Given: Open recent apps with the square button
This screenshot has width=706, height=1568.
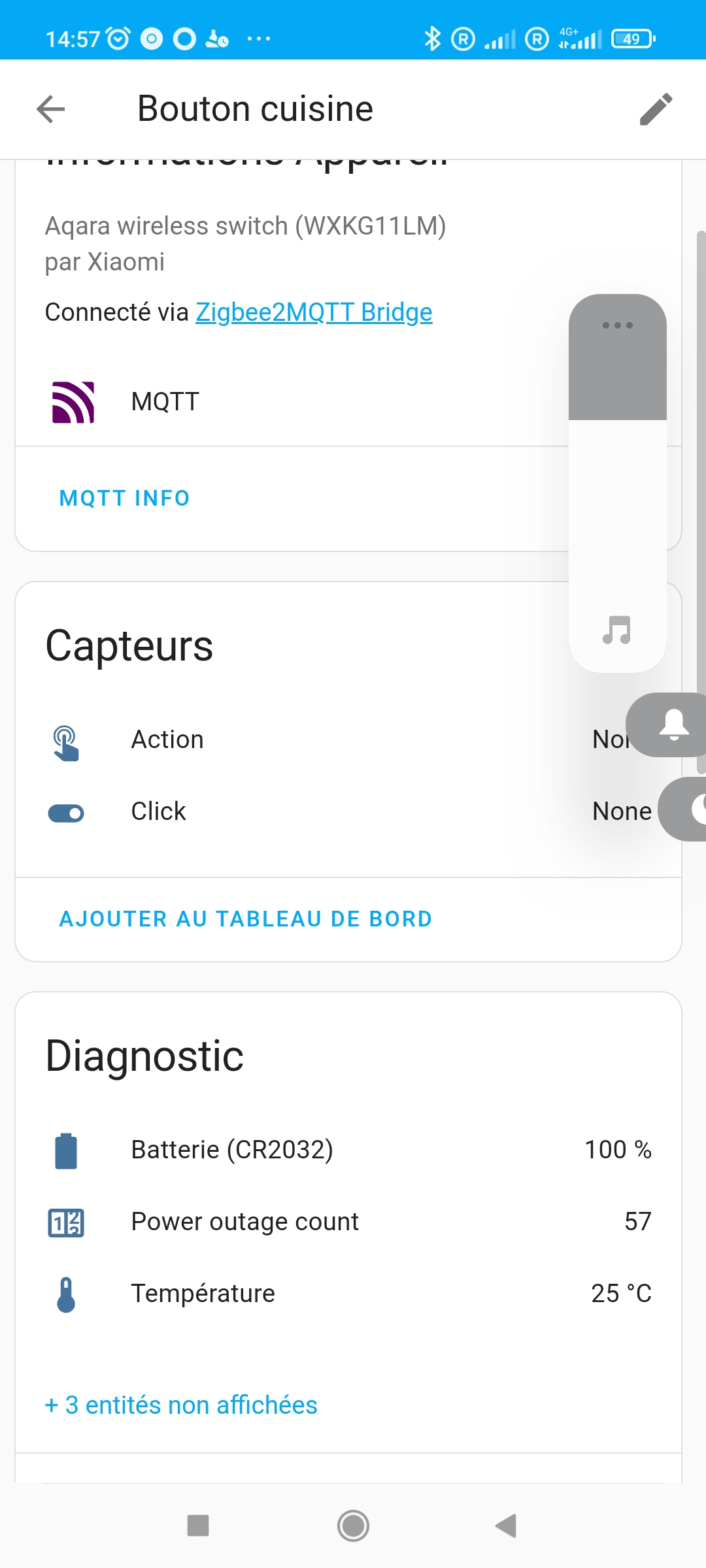Looking at the screenshot, I should click(198, 1526).
